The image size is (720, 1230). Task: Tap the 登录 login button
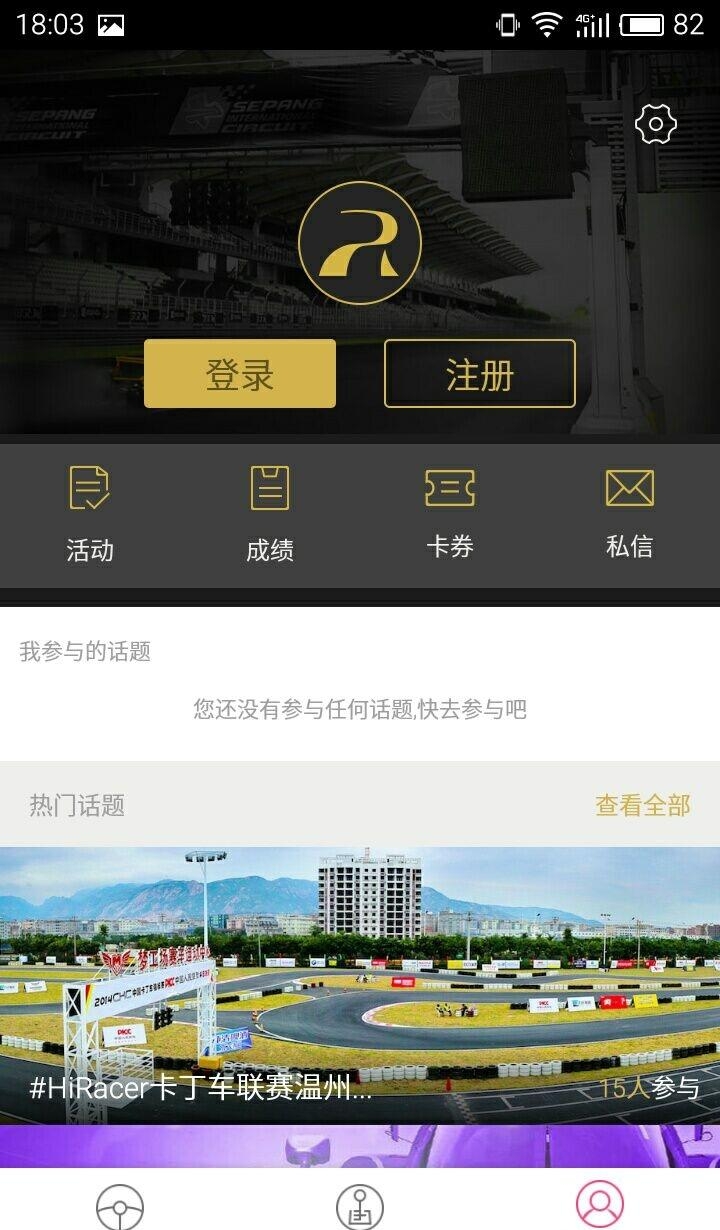click(240, 374)
